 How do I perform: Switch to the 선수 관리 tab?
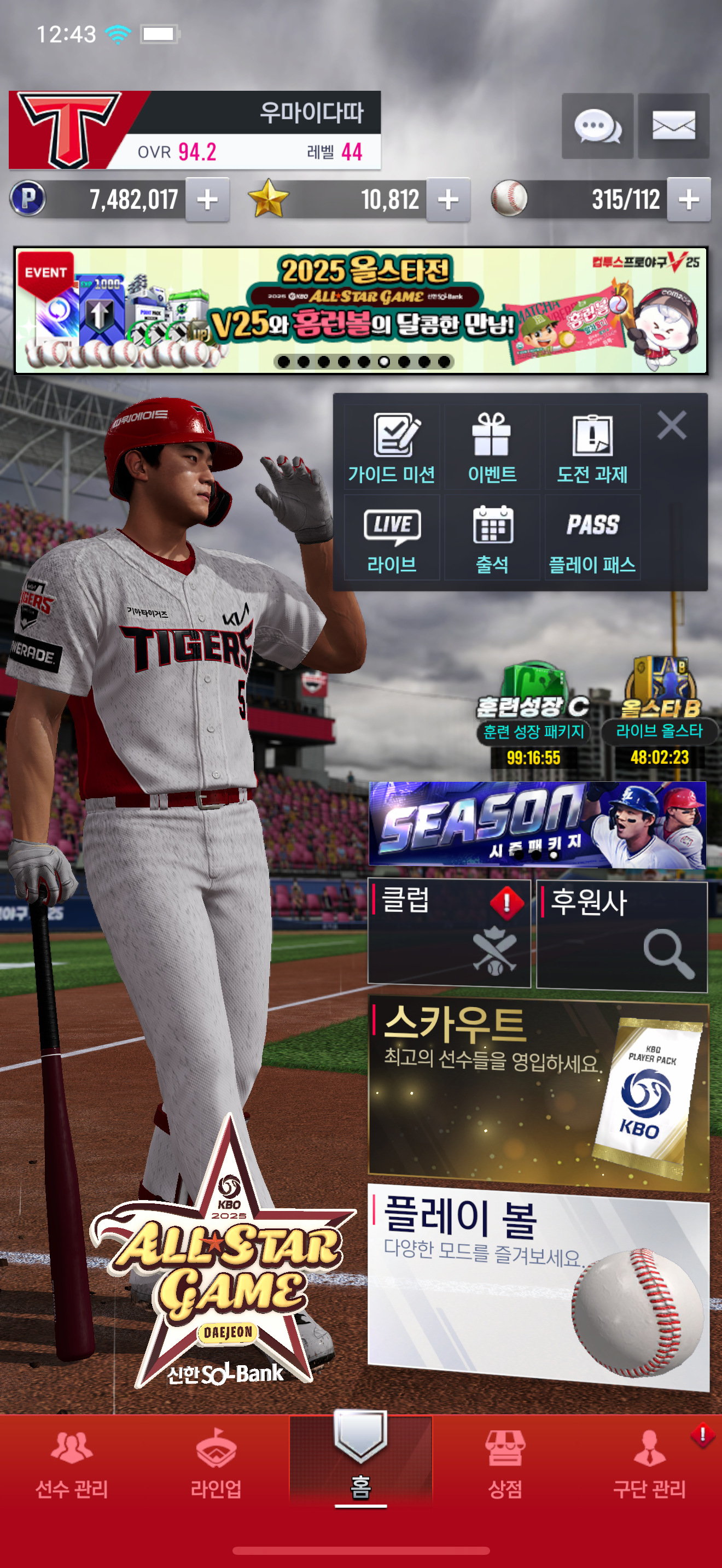[x=72, y=1464]
